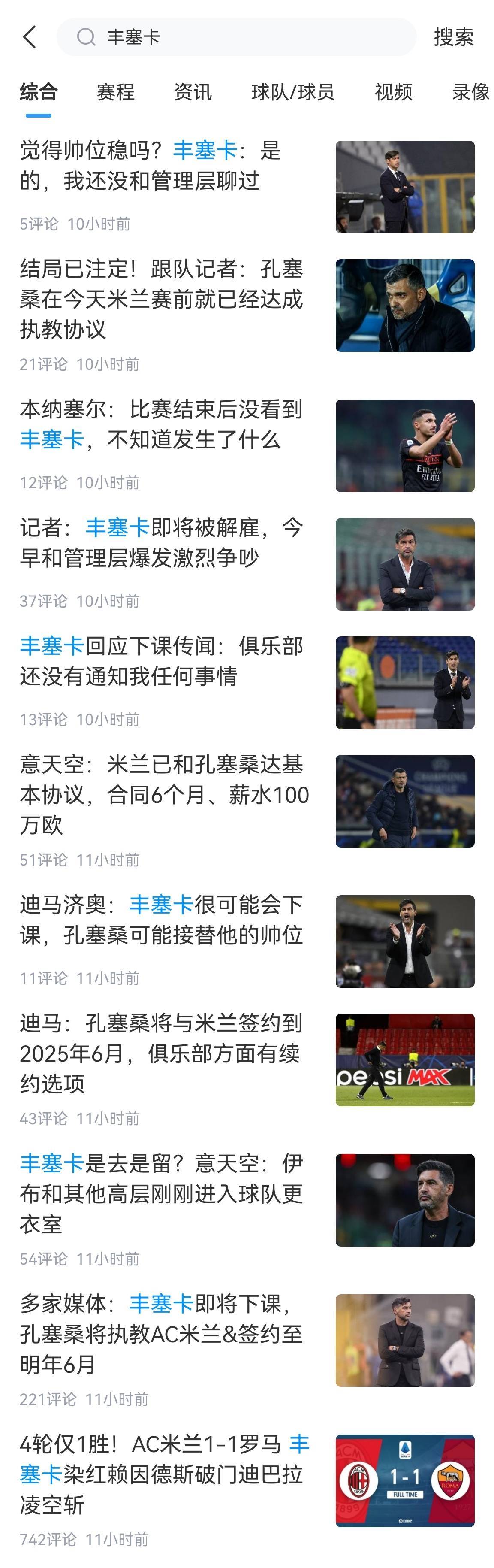Open article 迪马济奥：丰塞卡很可能会下课
494x1568 pixels.
pos(164,920)
